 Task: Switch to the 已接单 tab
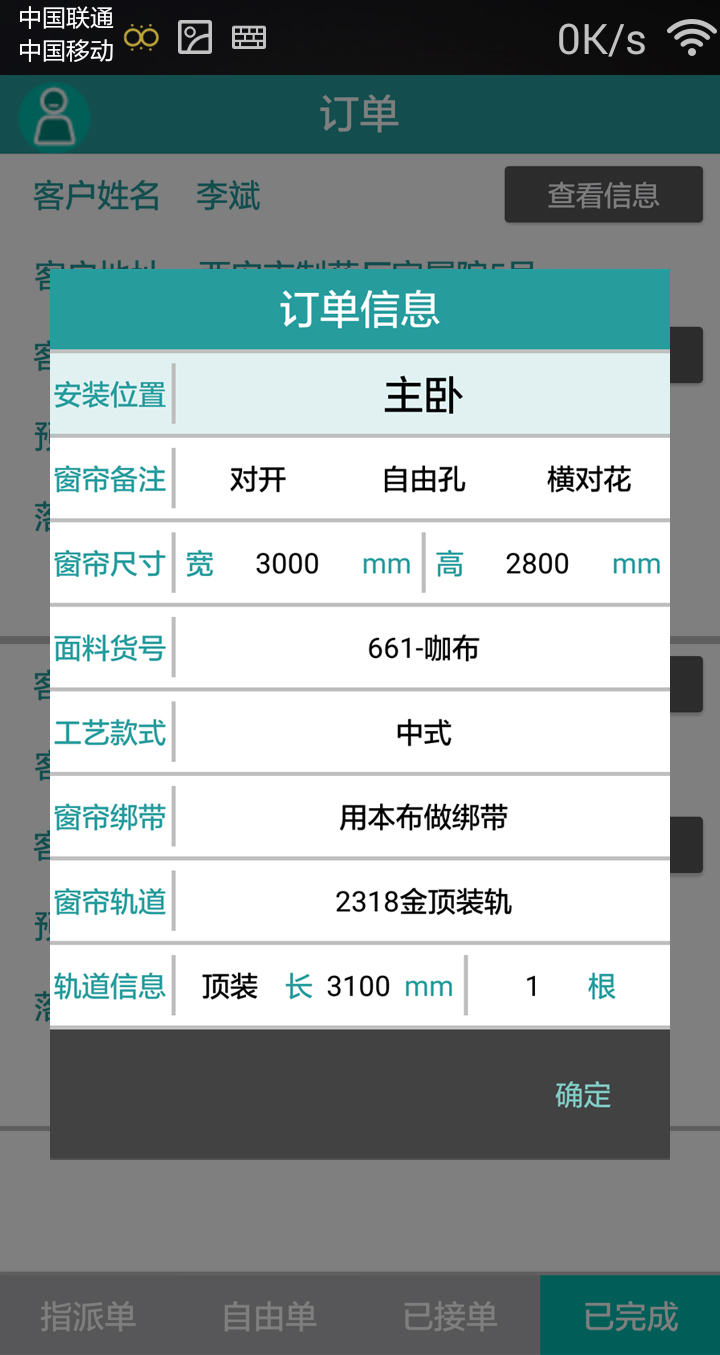[x=450, y=1315]
